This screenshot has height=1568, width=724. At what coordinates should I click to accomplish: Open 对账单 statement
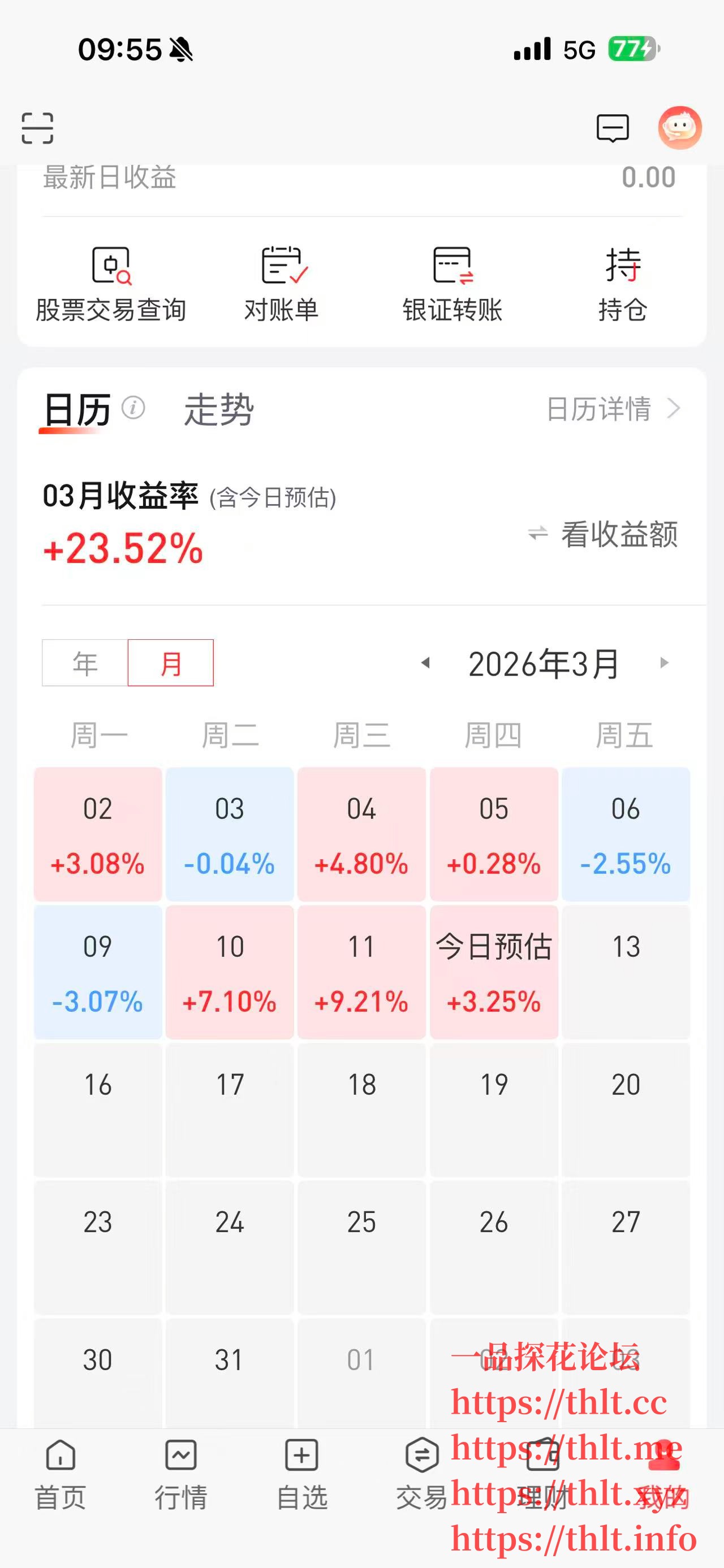tap(282, 284)
